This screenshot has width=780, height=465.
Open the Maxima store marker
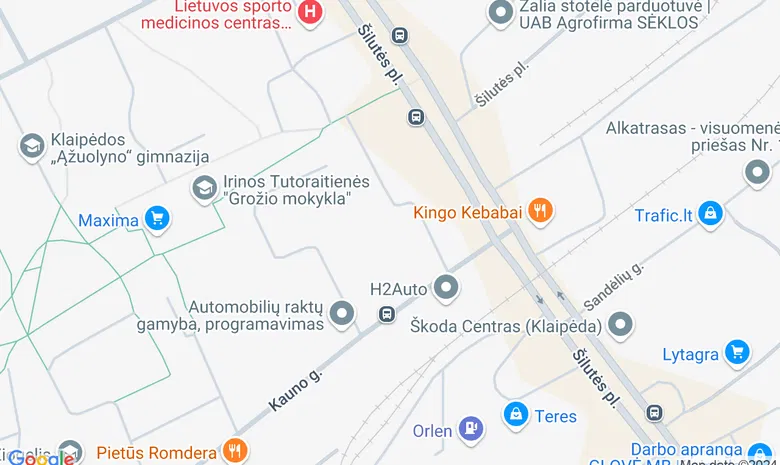(x=156, y=218)
